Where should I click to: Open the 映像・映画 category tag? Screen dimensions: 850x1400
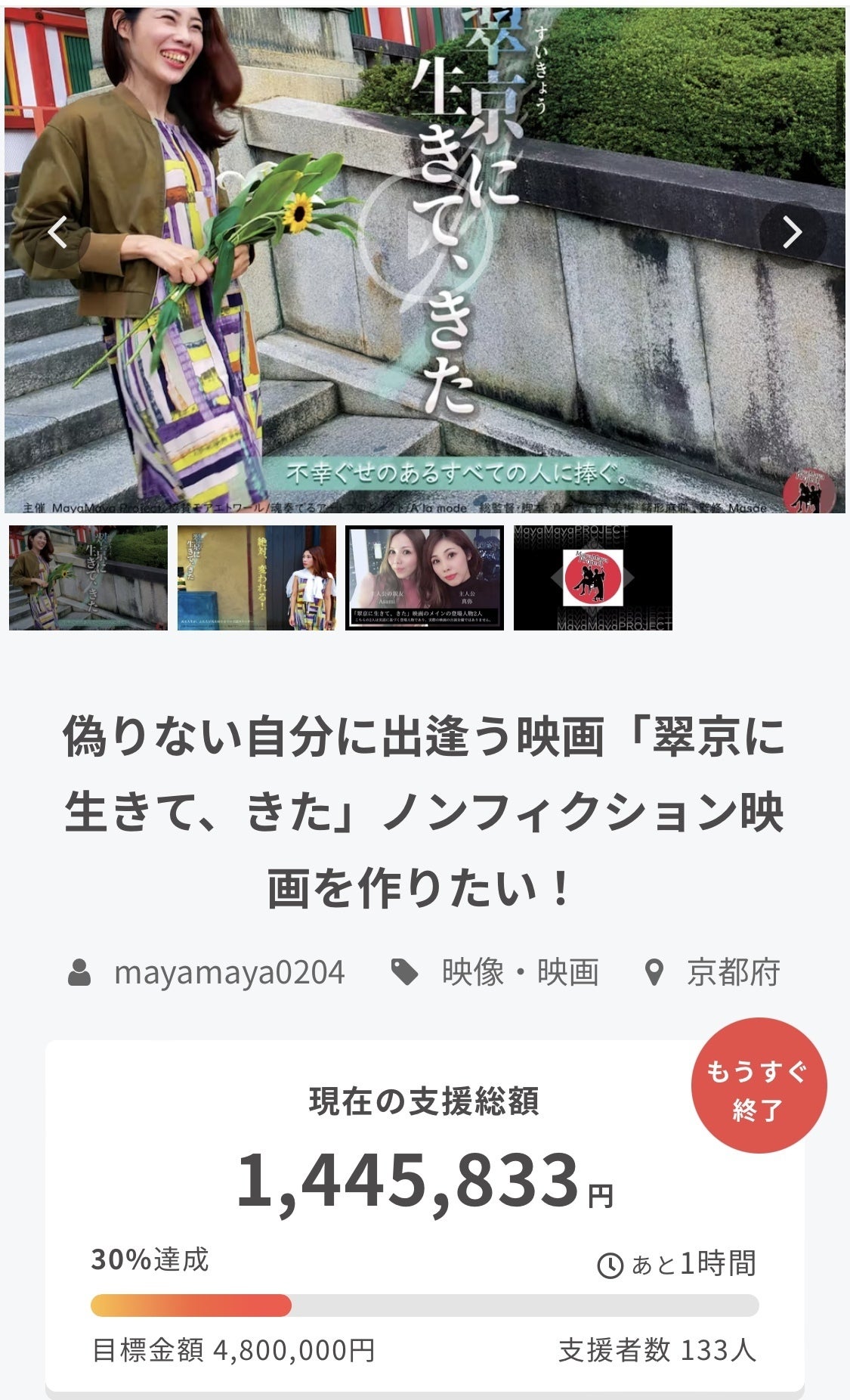click(x=520, y=972)
